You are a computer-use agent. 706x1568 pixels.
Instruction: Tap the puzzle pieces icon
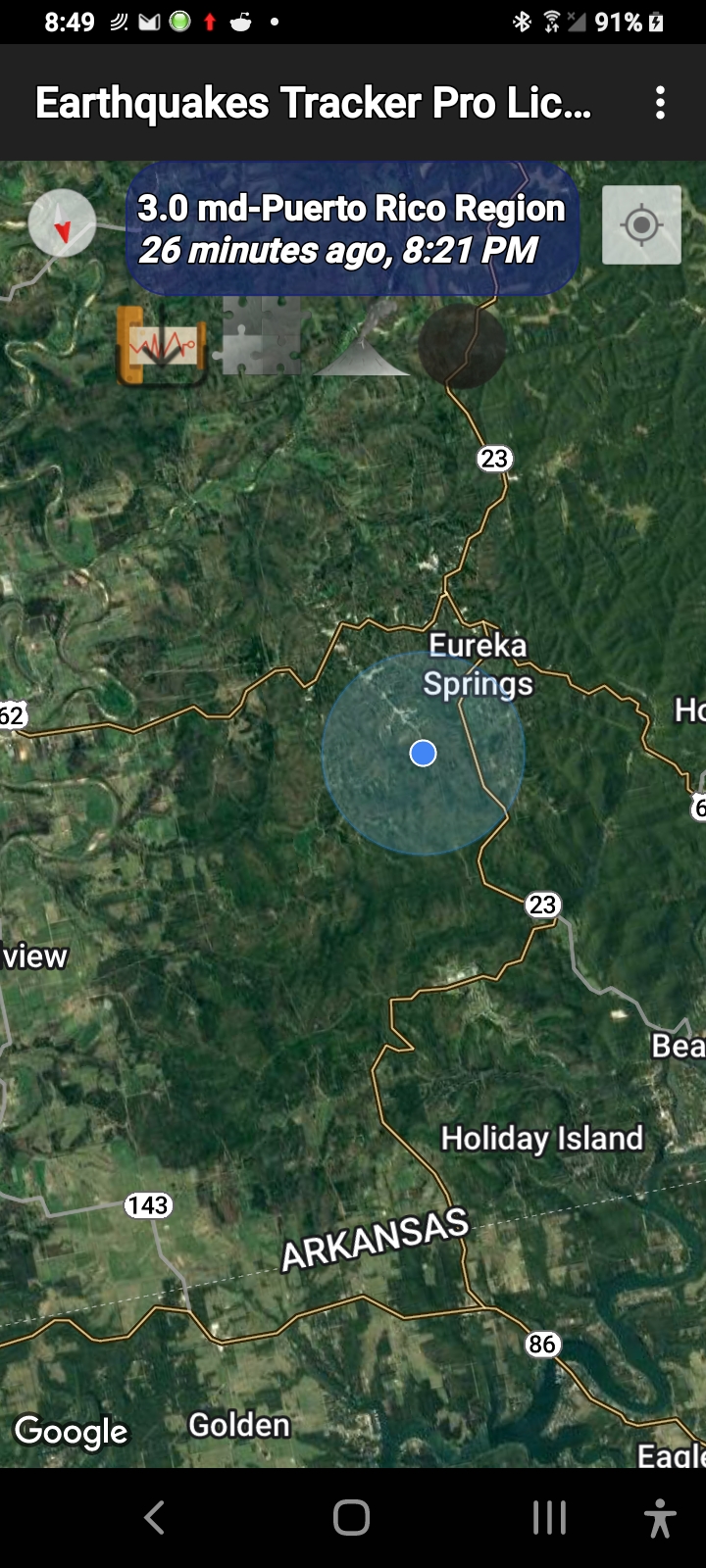(x=261, y=338)
